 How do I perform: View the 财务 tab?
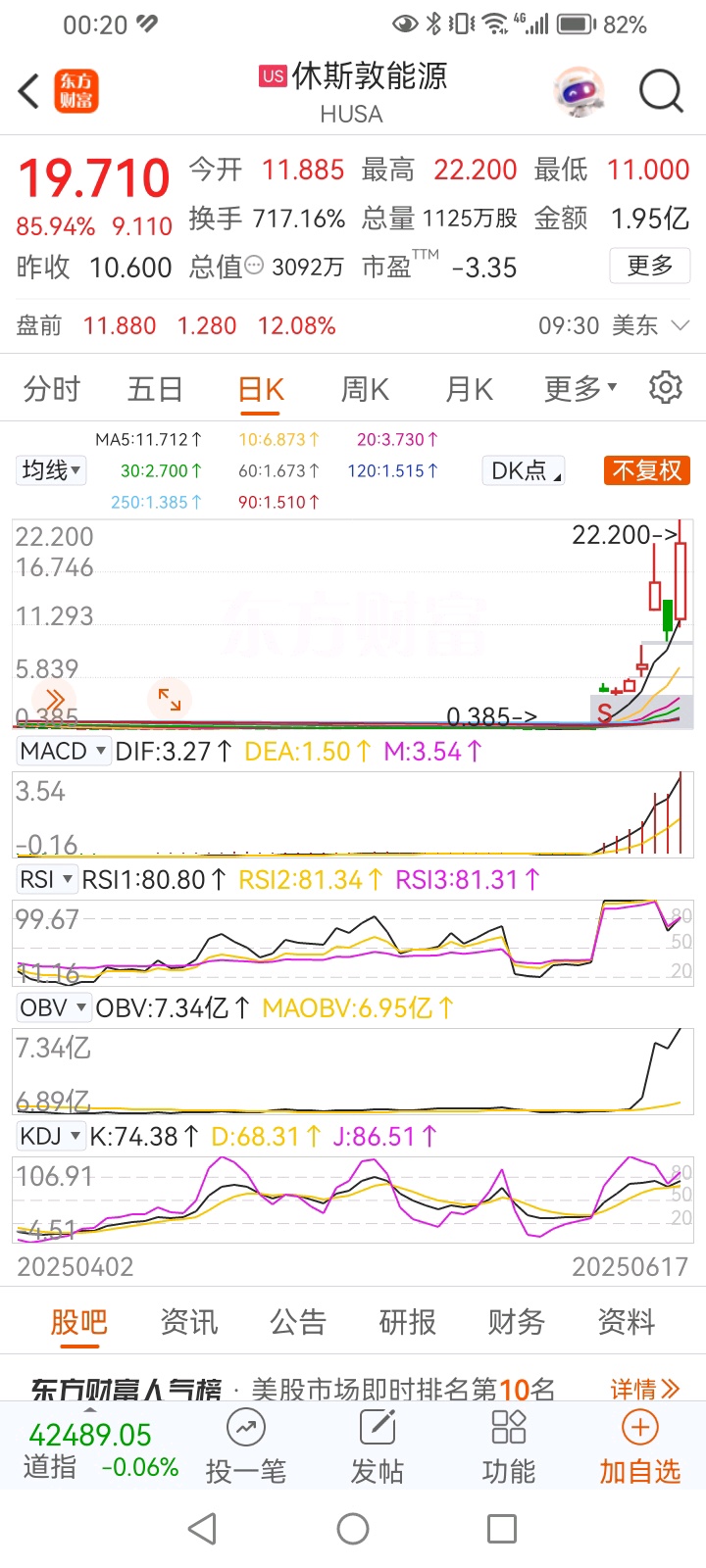click(x=516, y=1322)
